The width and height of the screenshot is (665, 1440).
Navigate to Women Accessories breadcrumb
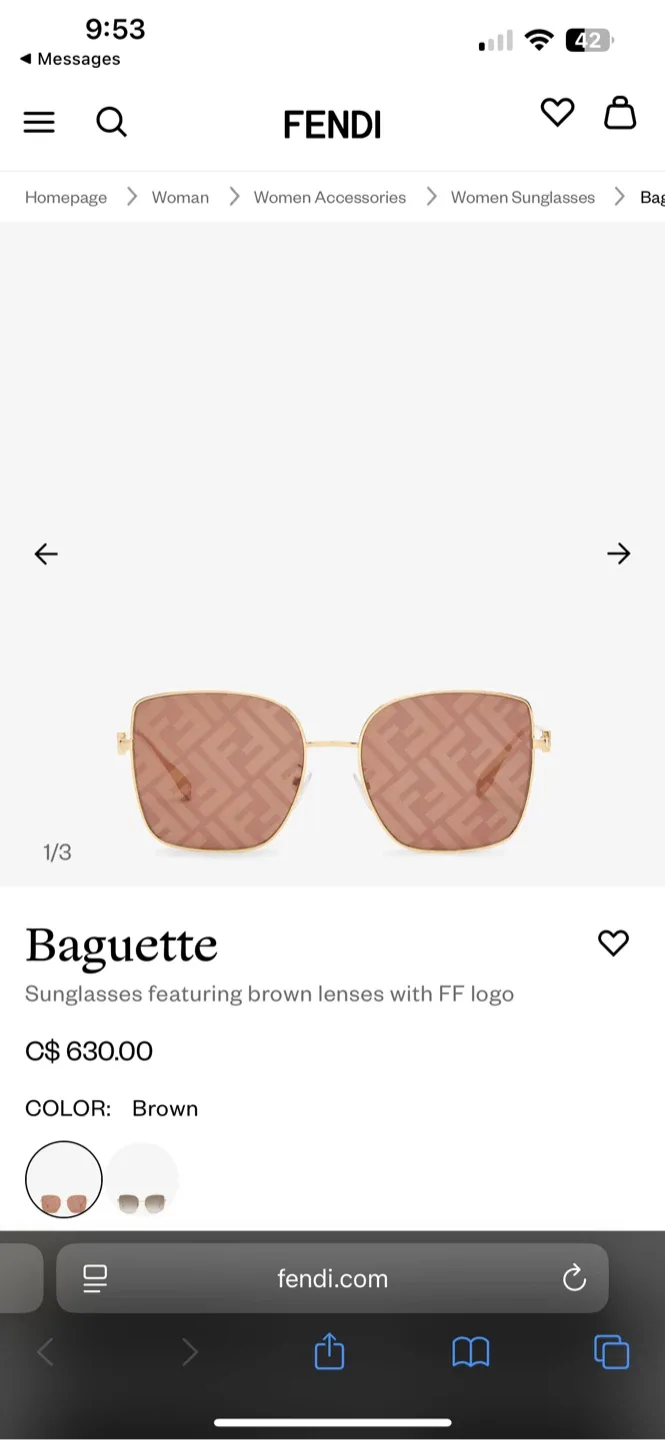point(330,197)
